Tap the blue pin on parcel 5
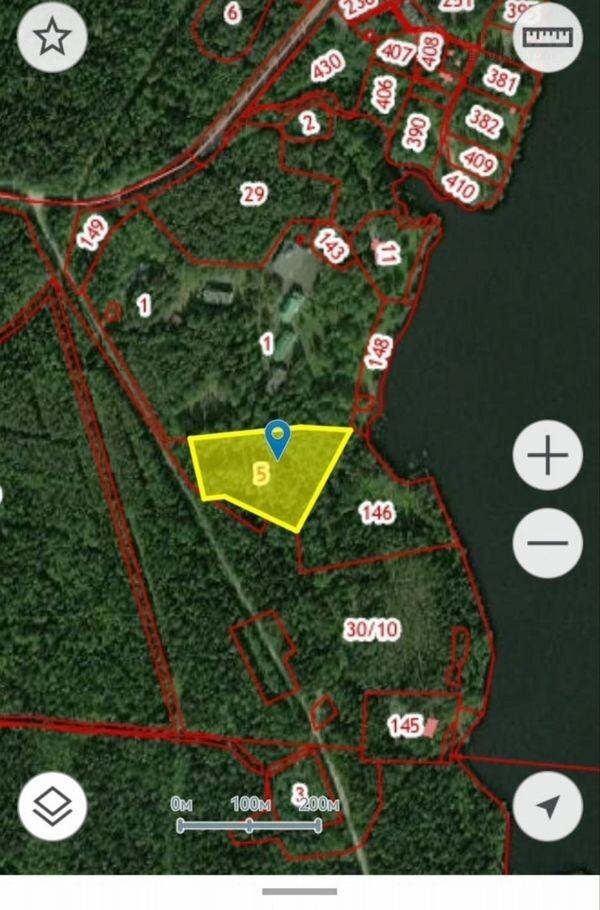Viewport: 600px width, 910px height. (x=277, y=438)
